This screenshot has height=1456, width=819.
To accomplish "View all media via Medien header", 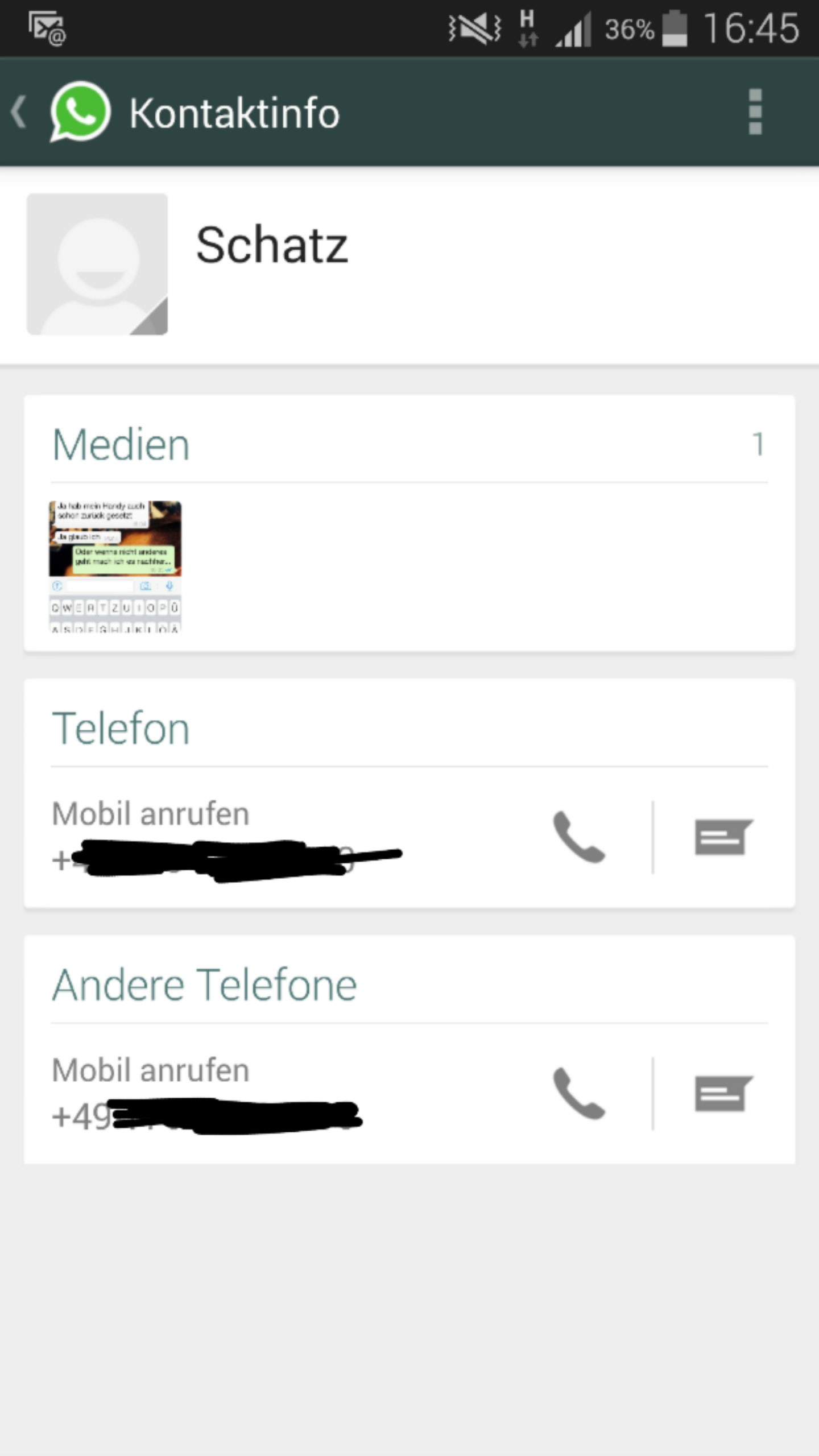I will [409, 444].
